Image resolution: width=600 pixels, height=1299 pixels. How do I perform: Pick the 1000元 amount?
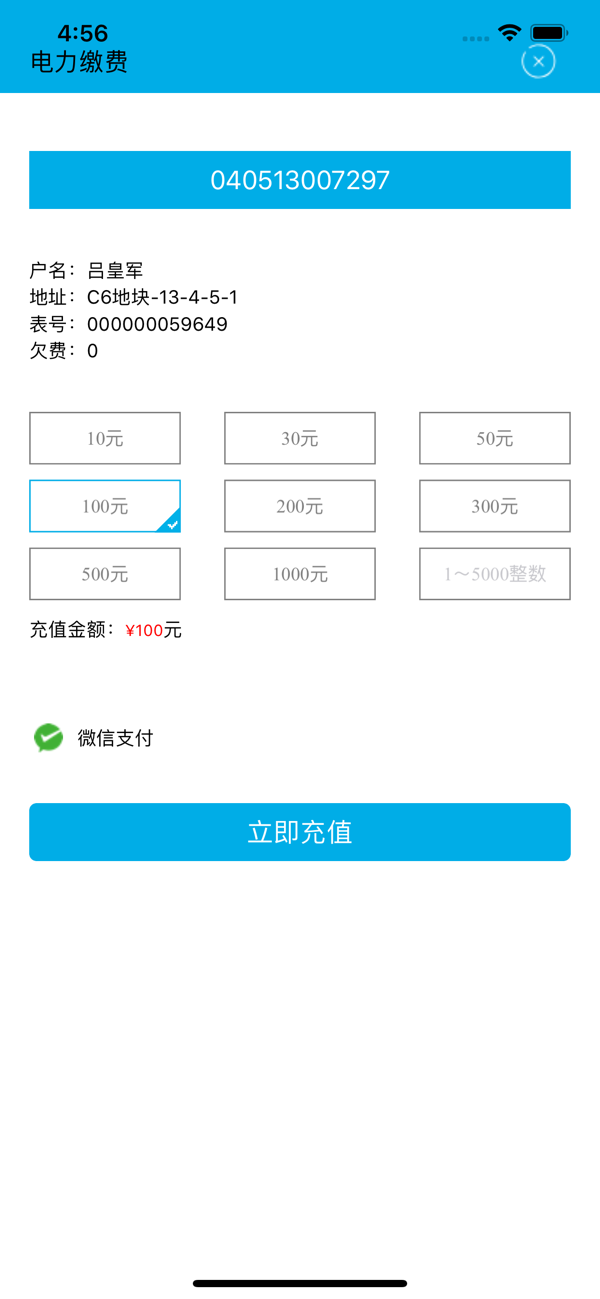point(300,574)
